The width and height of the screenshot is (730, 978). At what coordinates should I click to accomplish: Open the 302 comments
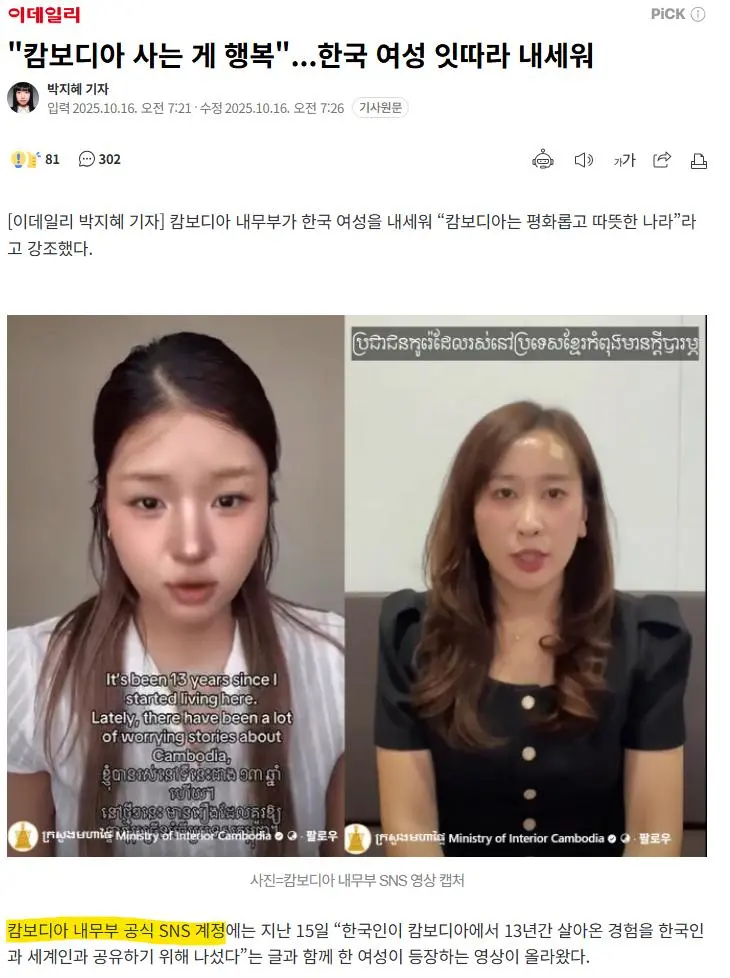click(99, 159)
